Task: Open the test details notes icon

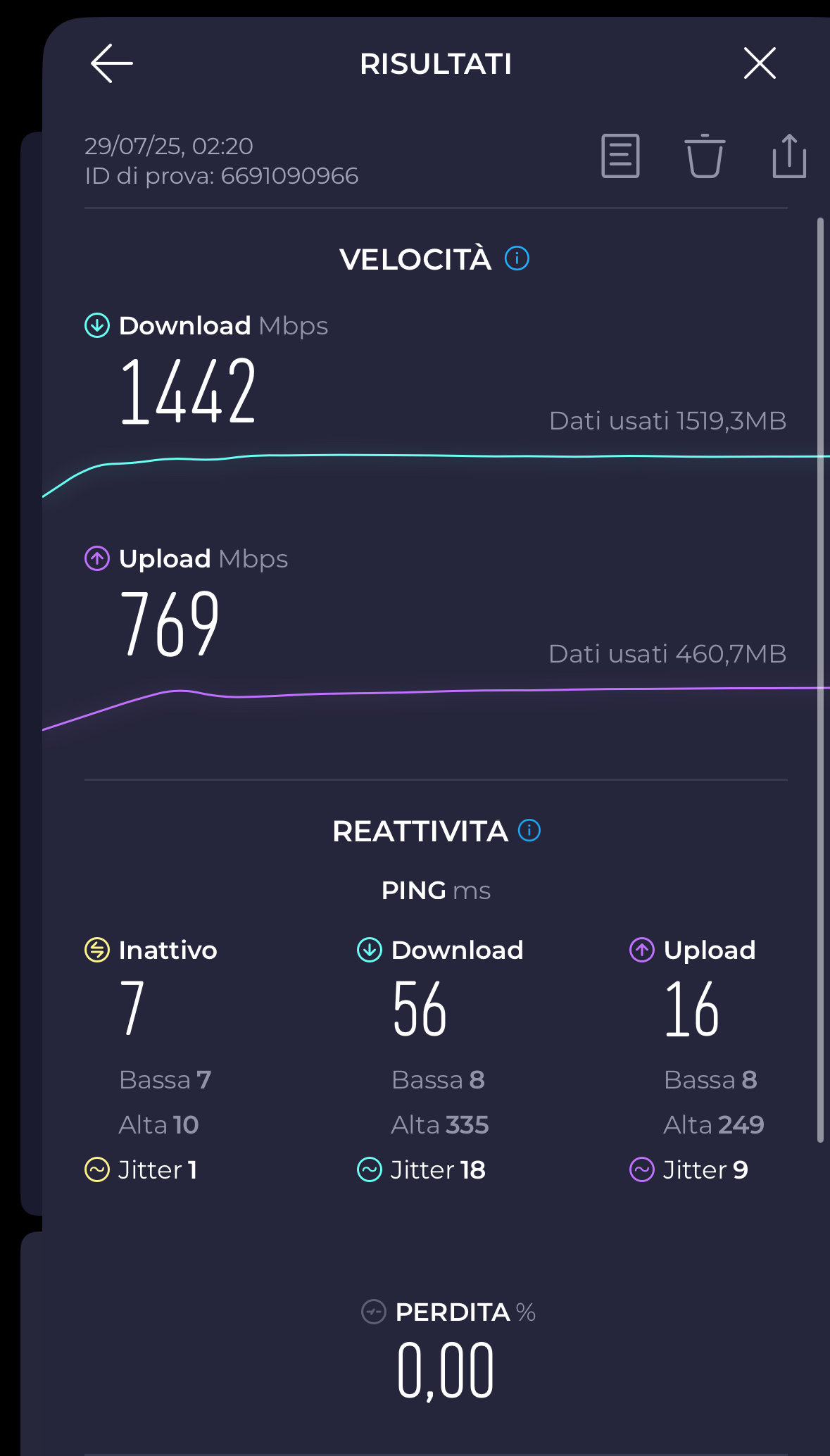Action: click(x=620, y=156)
